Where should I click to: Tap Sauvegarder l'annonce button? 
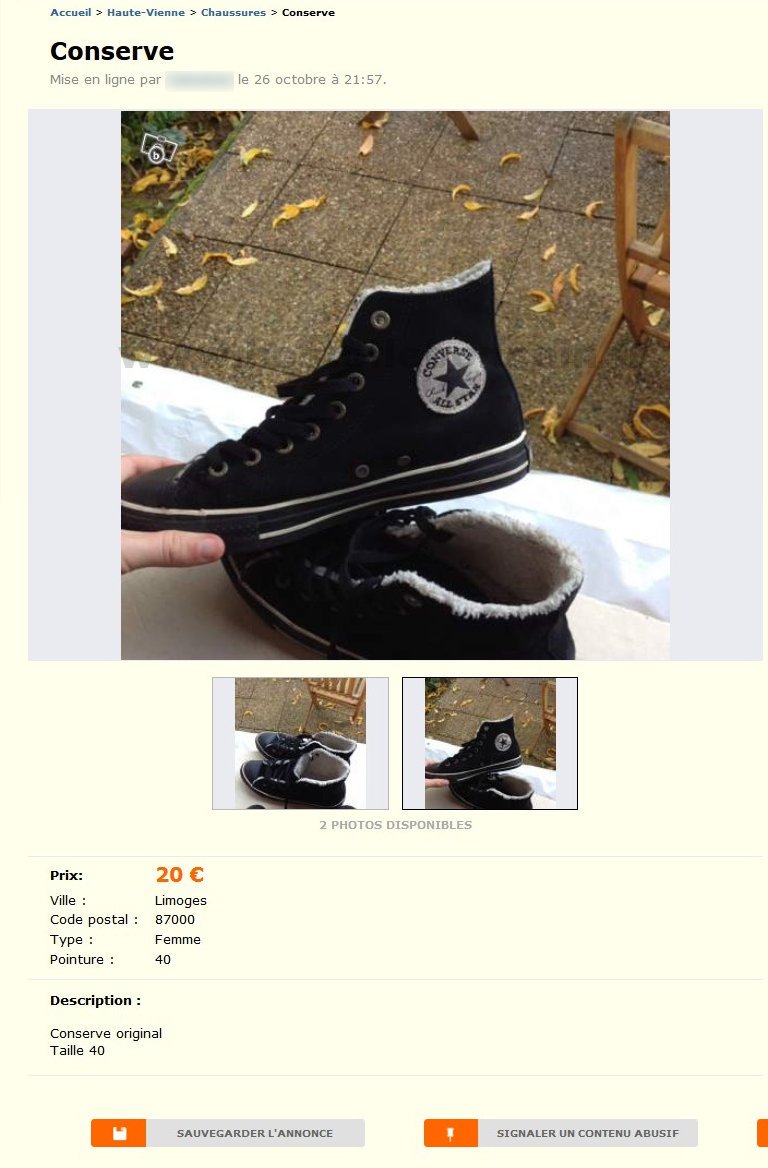228,1133
